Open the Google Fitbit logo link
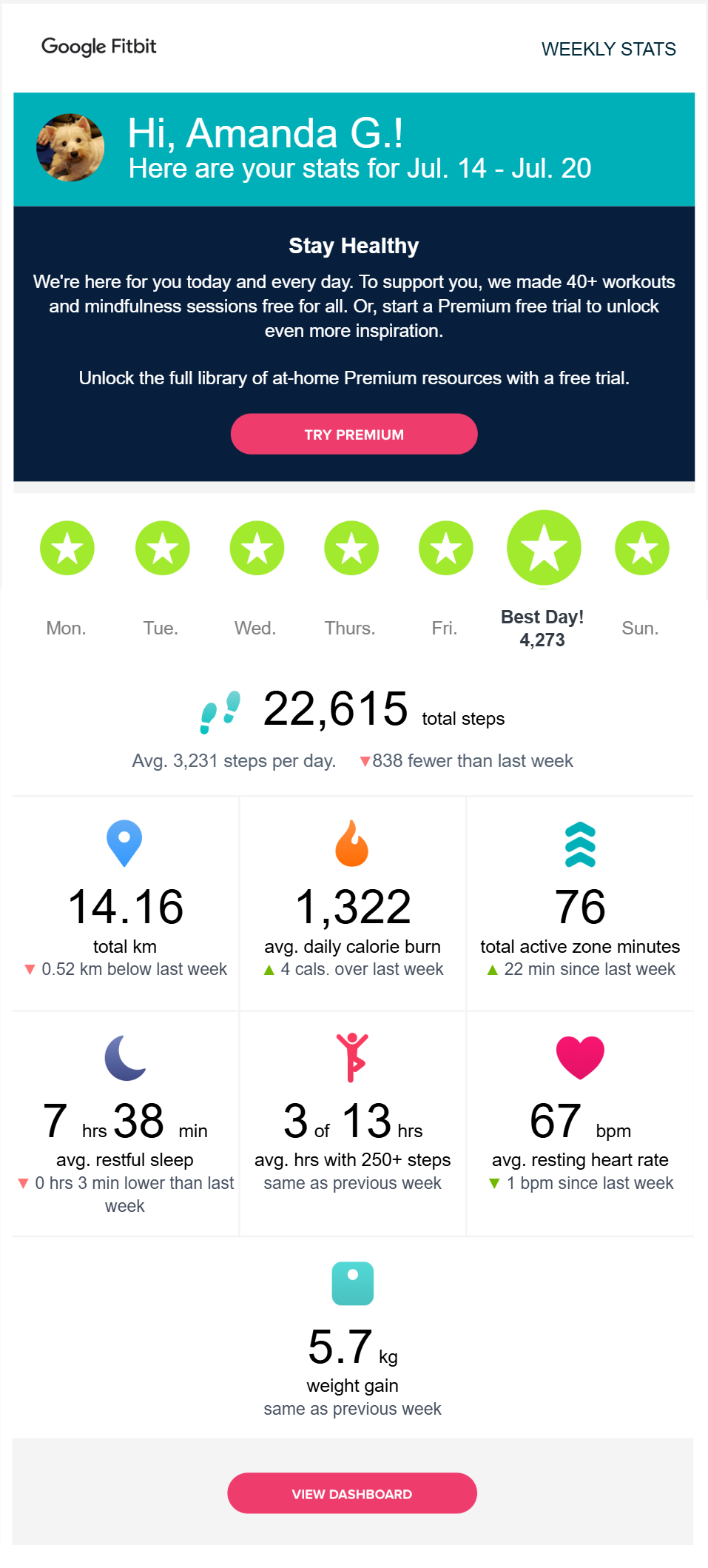Screen dimensions: 708x1568 click(x=99, y=47)
